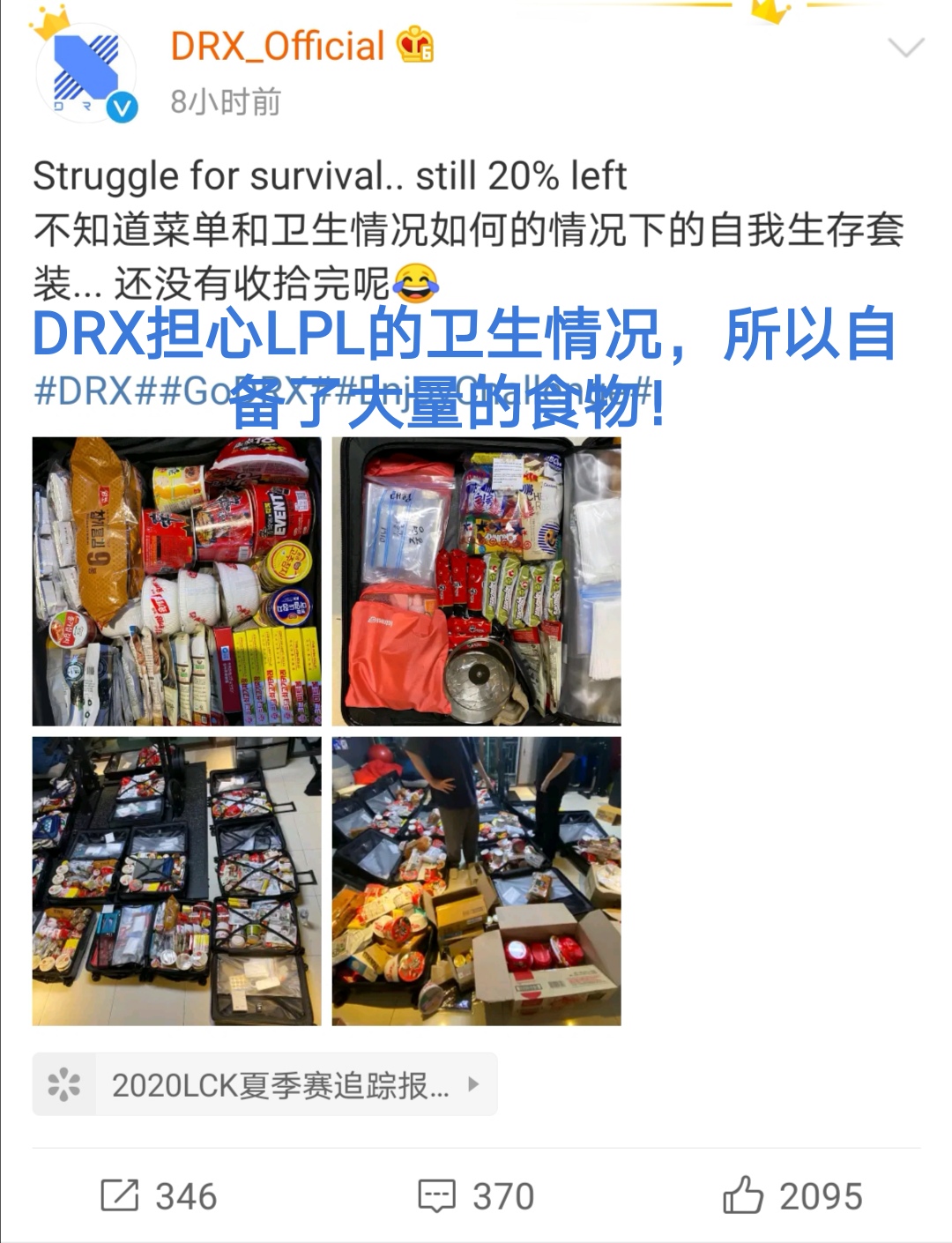Click the DRX_Official profile avatar
Image resolution: width=952 pixels, height=1243 pixels.
(88, 71)
